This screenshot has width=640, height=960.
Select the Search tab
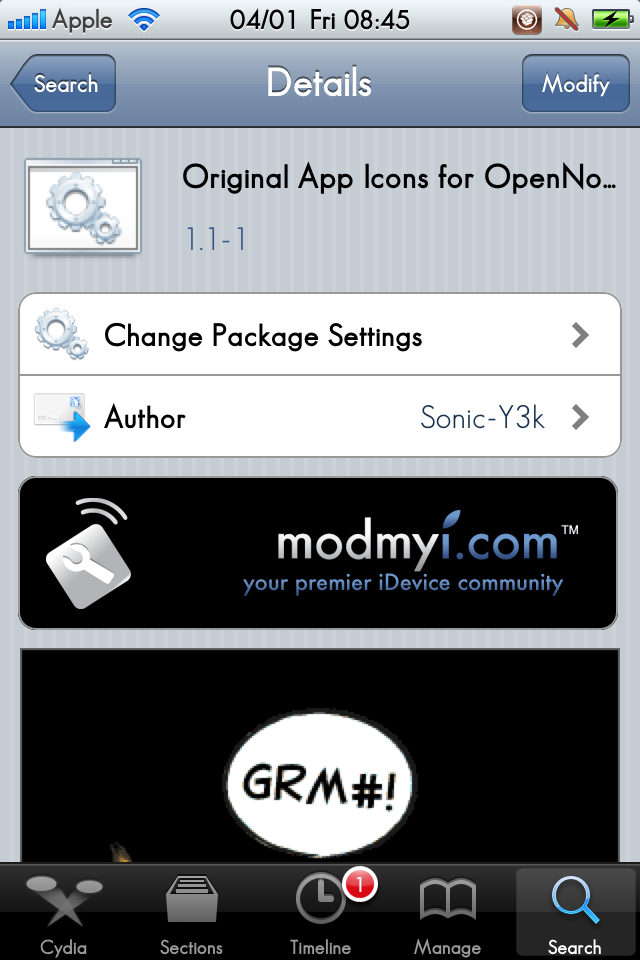575,912
